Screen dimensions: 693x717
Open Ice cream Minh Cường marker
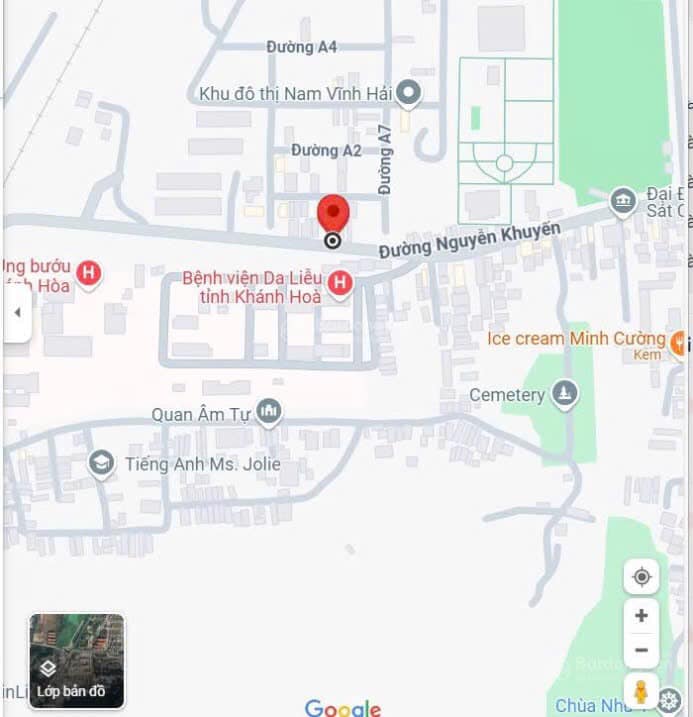click(x=679, y=341)
